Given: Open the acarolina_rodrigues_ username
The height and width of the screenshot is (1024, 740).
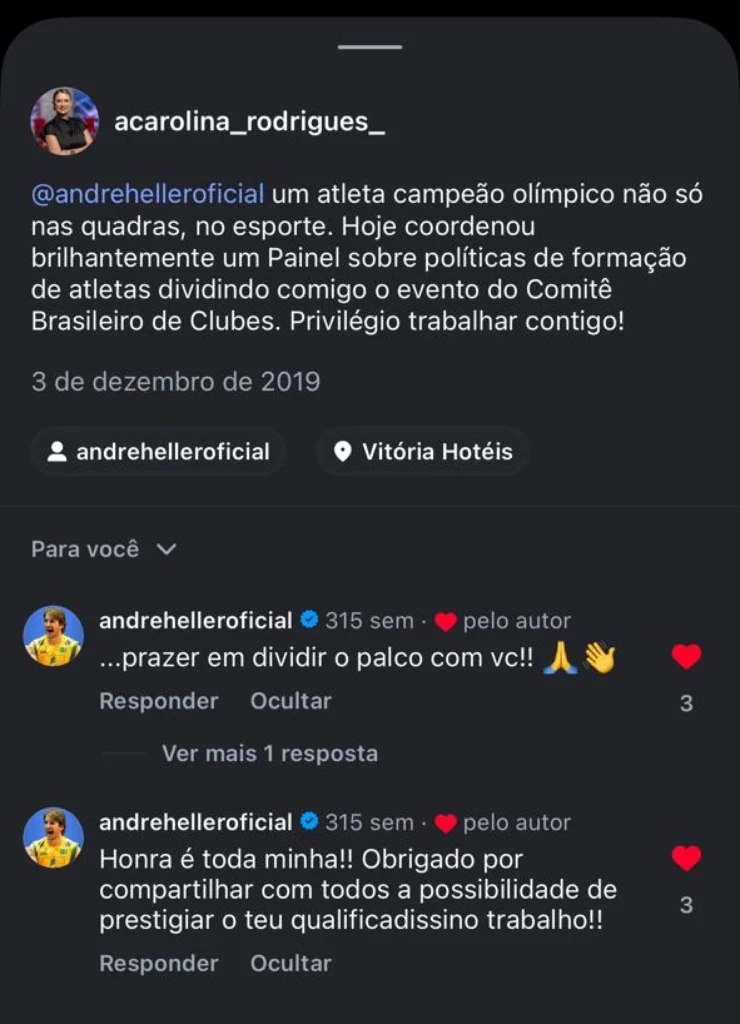Looking at the screenshot, I should point(249,122).
